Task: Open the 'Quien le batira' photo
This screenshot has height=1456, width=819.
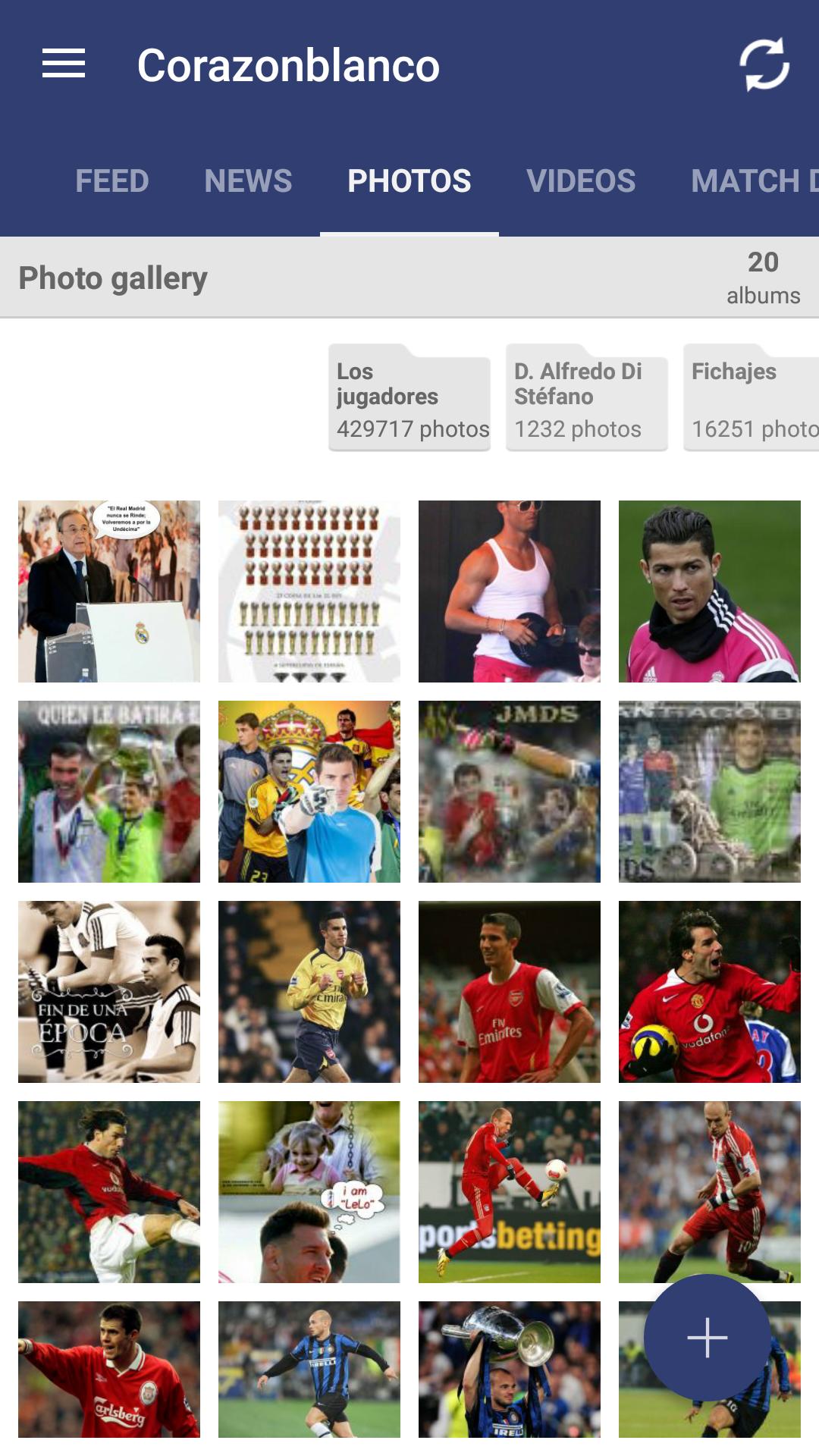Action: [109, 792]
